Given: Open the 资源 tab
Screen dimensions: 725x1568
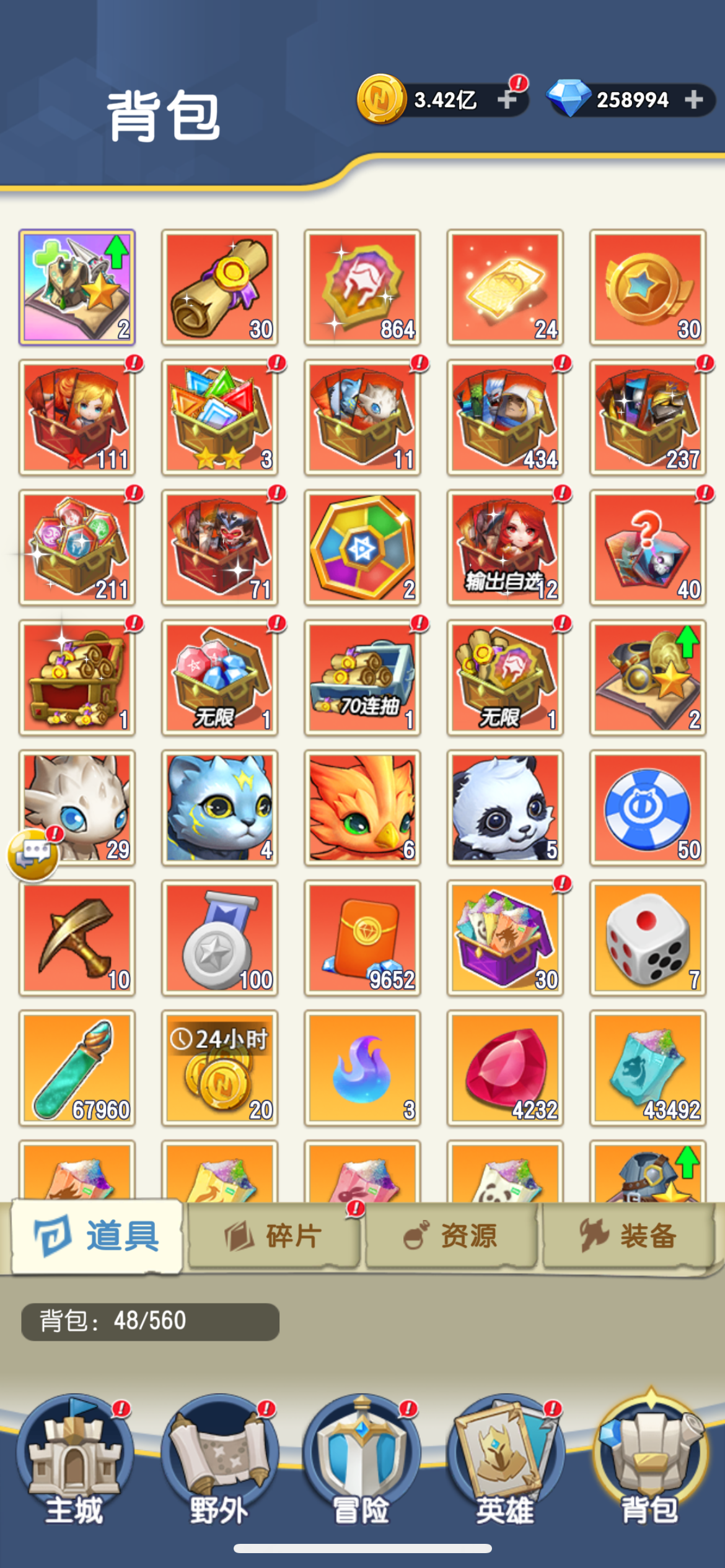Looking at the screenshot, I should tap(451, 1236).
